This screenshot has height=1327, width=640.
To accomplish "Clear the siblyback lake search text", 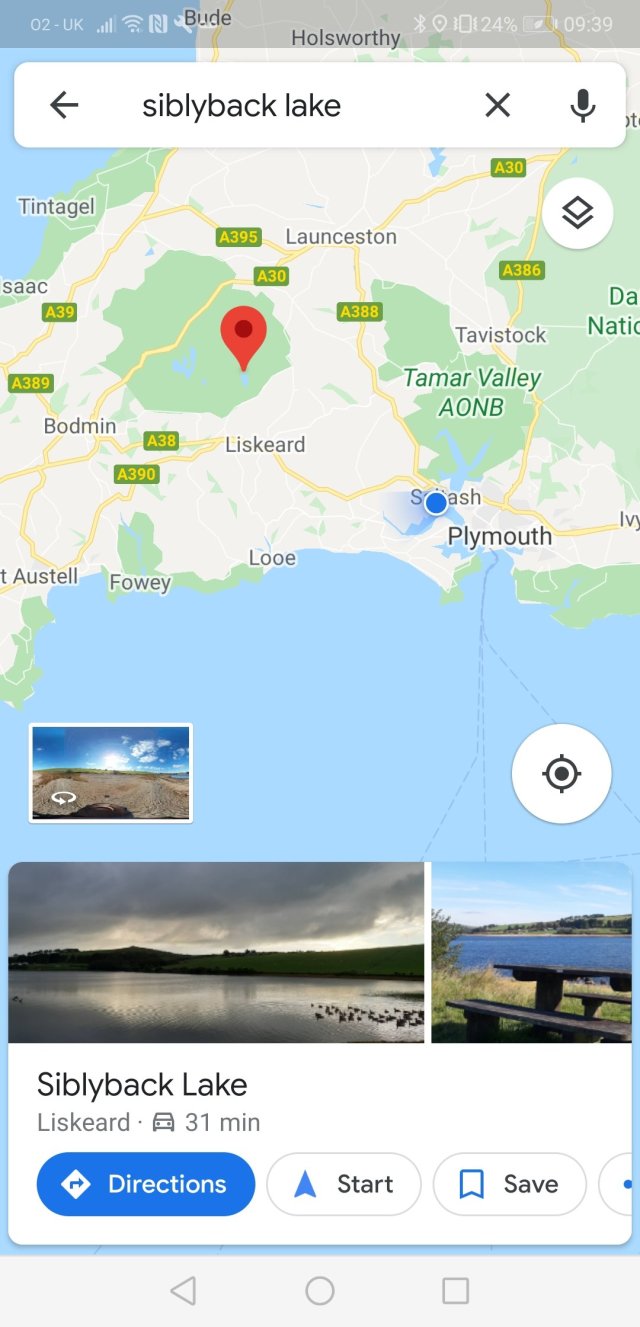I will click(x=497, y=105).
